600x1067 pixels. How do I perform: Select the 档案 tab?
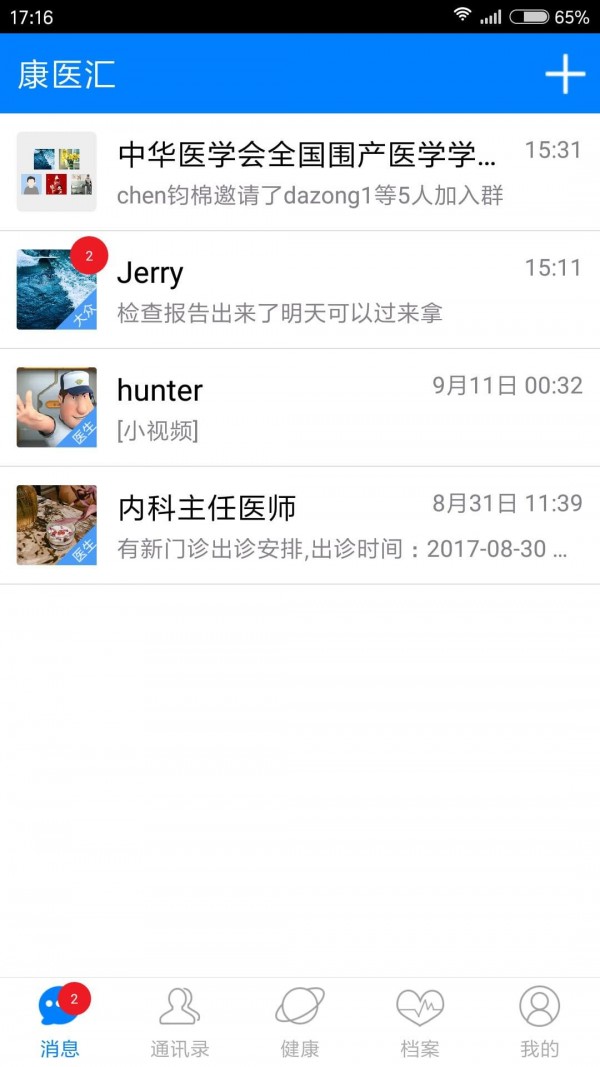420,1022
